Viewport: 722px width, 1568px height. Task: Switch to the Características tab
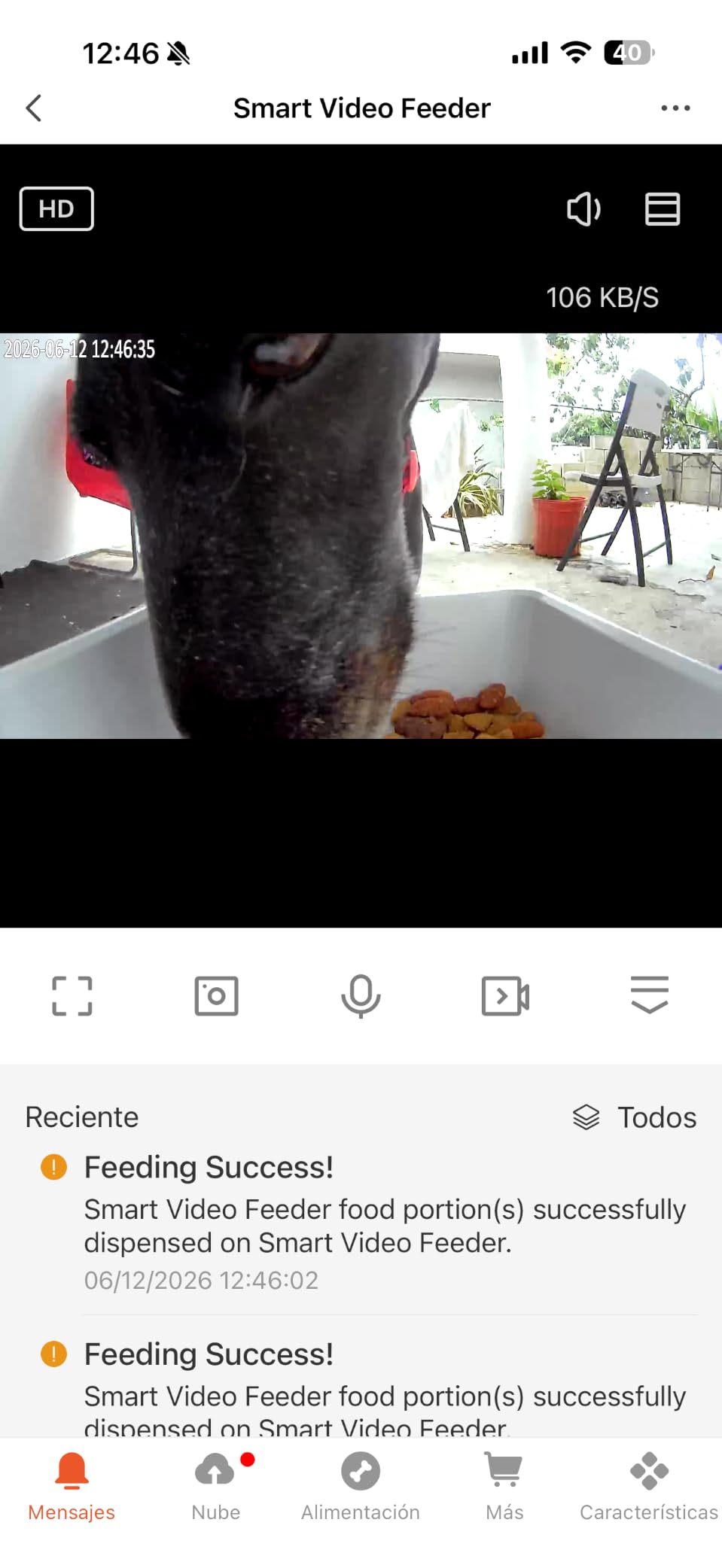[x=649, y=1487]
